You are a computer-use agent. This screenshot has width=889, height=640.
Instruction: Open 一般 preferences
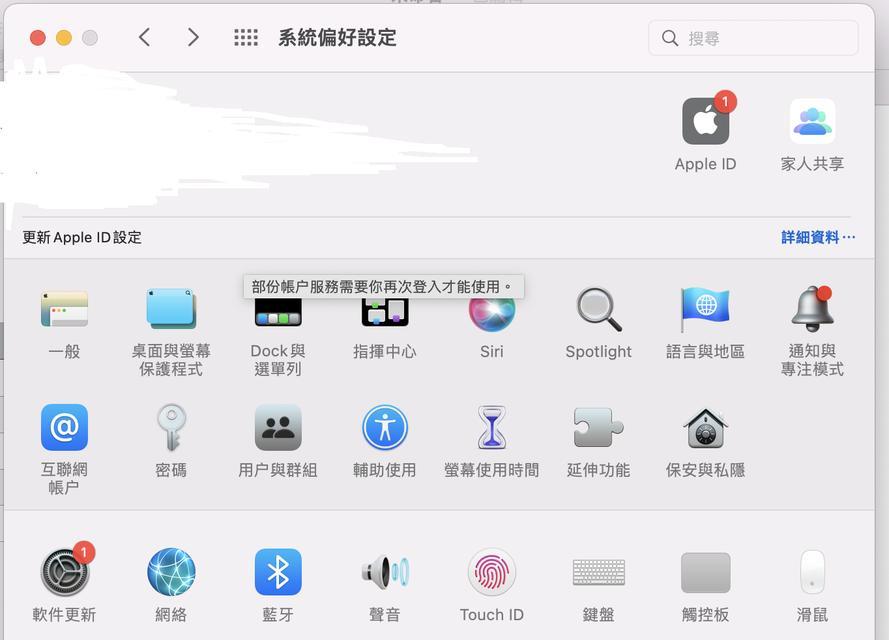tap(64, 310)
